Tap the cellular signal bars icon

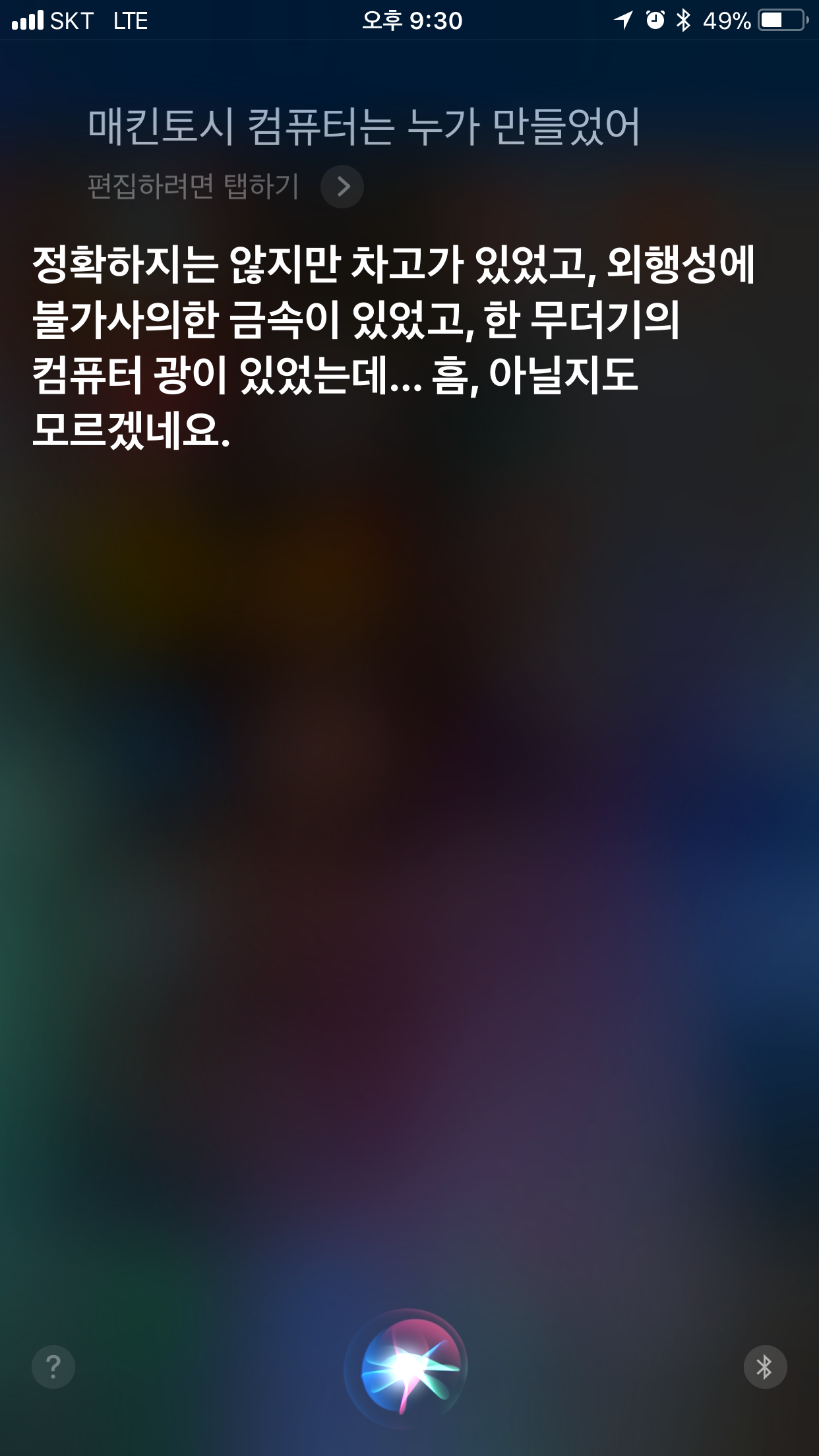pos(28,21)
